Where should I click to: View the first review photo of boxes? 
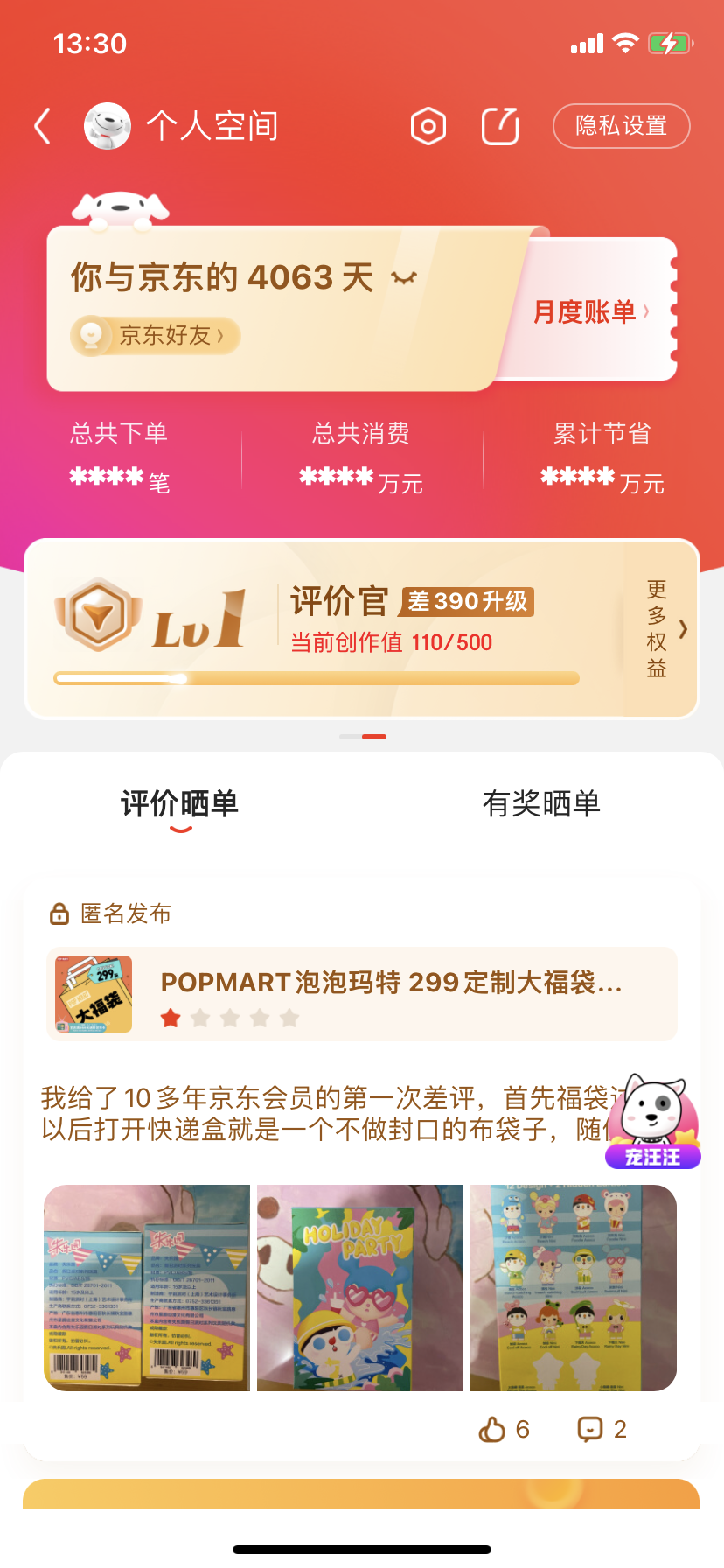pos(147,1288)
